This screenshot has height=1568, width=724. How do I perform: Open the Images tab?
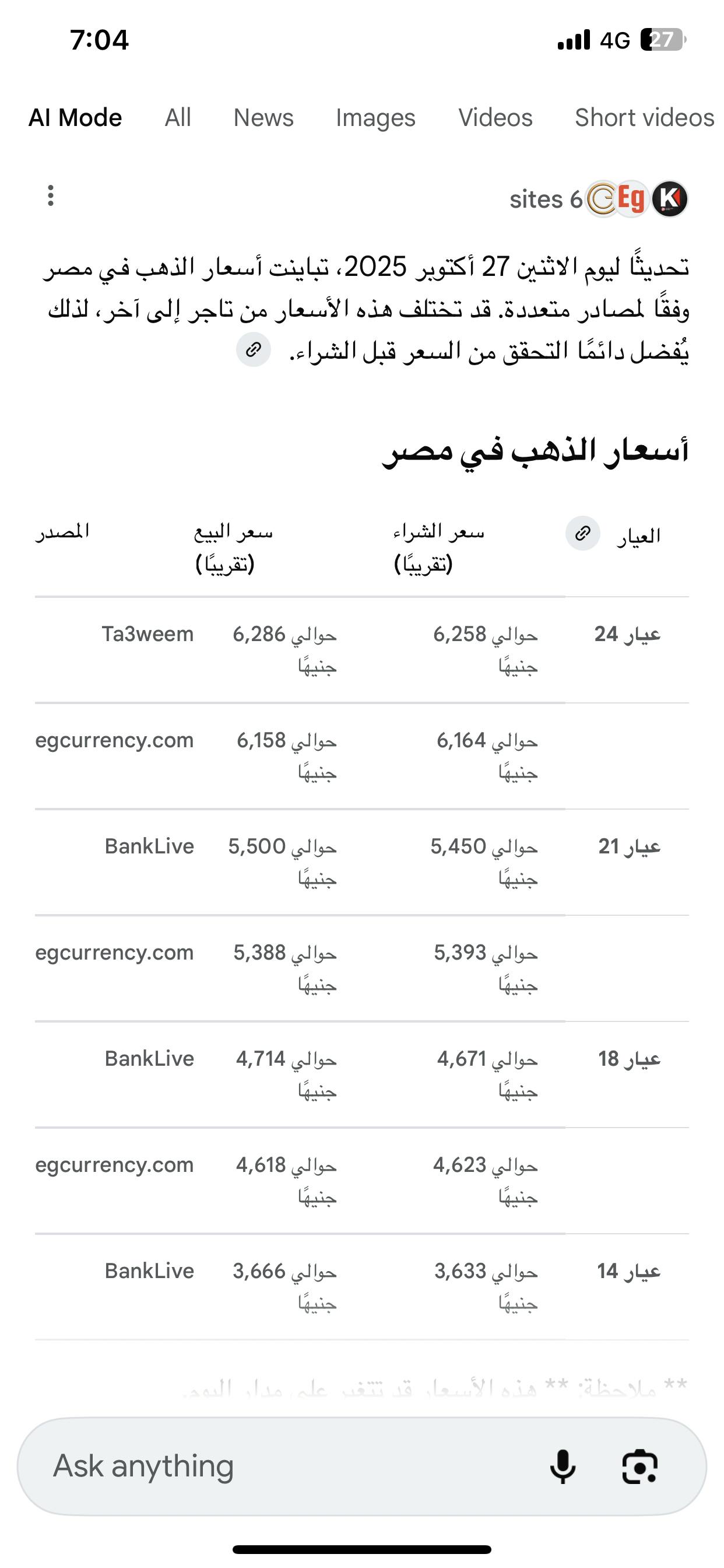point(375,117)
